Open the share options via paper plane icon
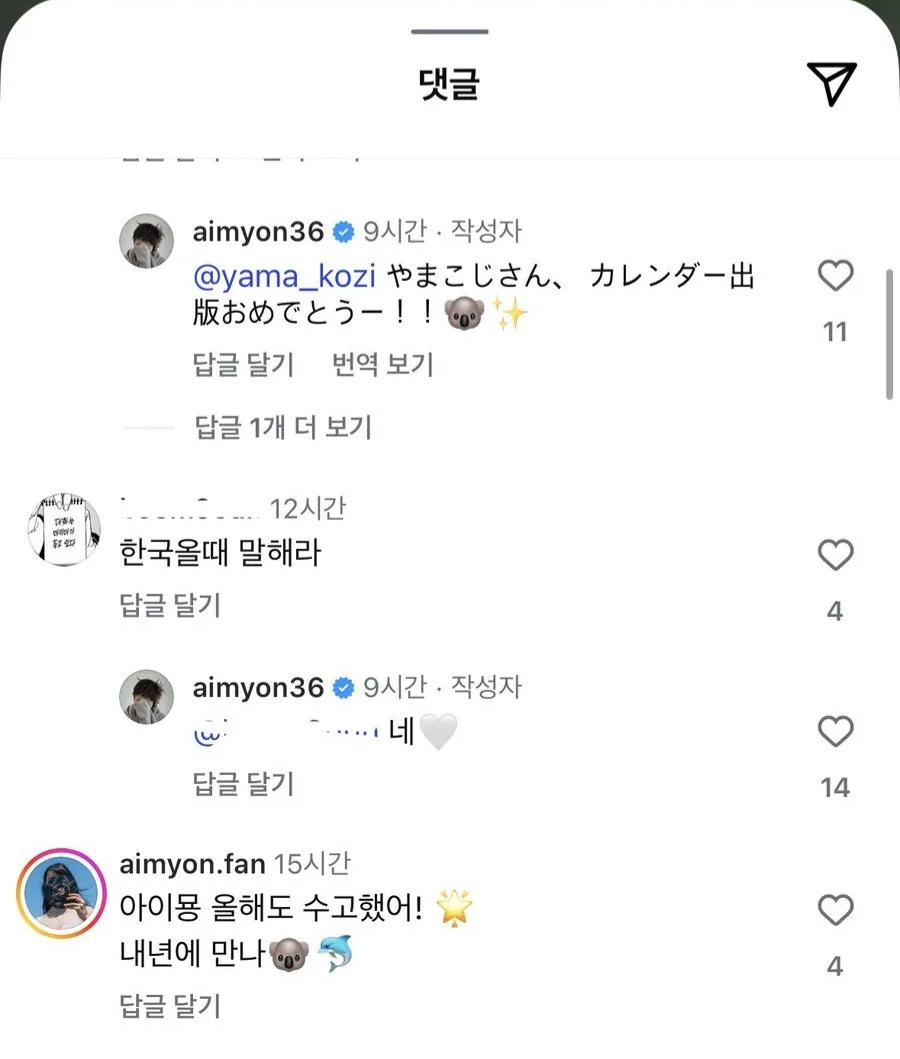This screenshot has width=900, height=1059. (833, 83)
